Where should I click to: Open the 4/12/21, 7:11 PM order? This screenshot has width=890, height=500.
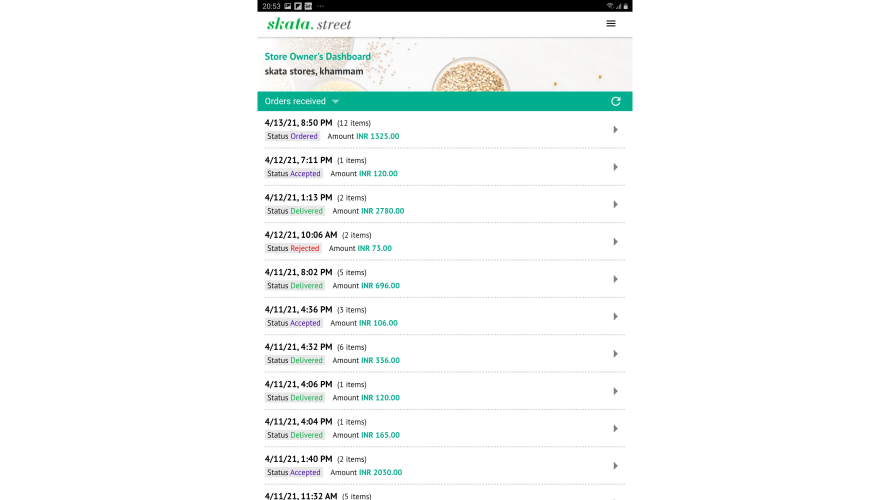[x=444, y=167]
